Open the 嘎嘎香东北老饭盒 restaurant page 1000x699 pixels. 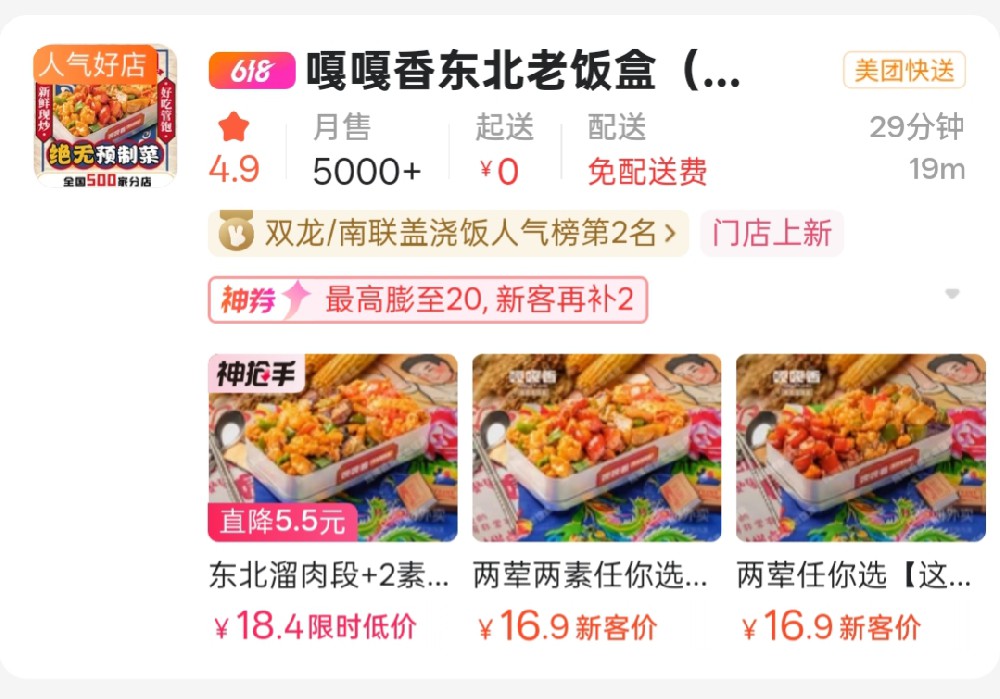pos(523,71)
